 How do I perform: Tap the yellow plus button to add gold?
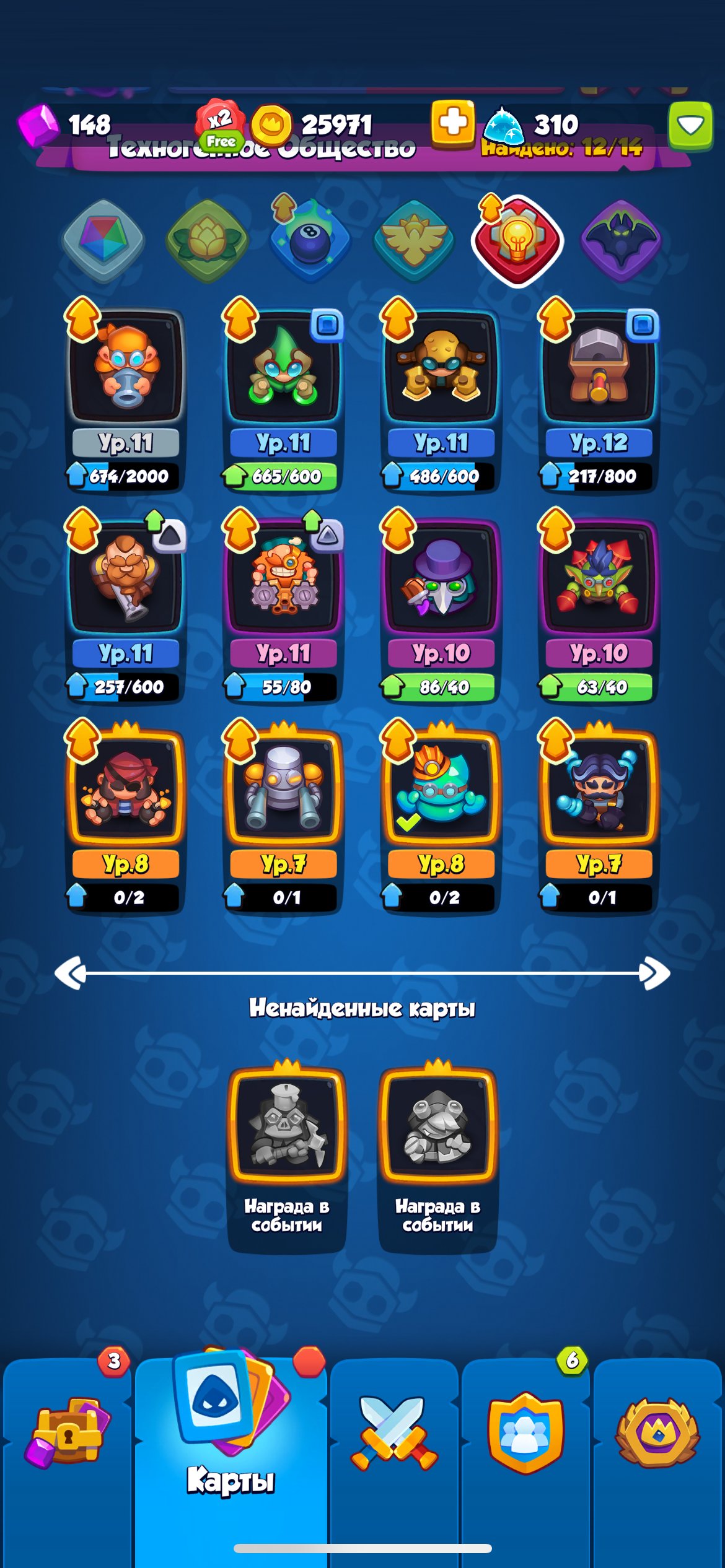click(453, 124)
